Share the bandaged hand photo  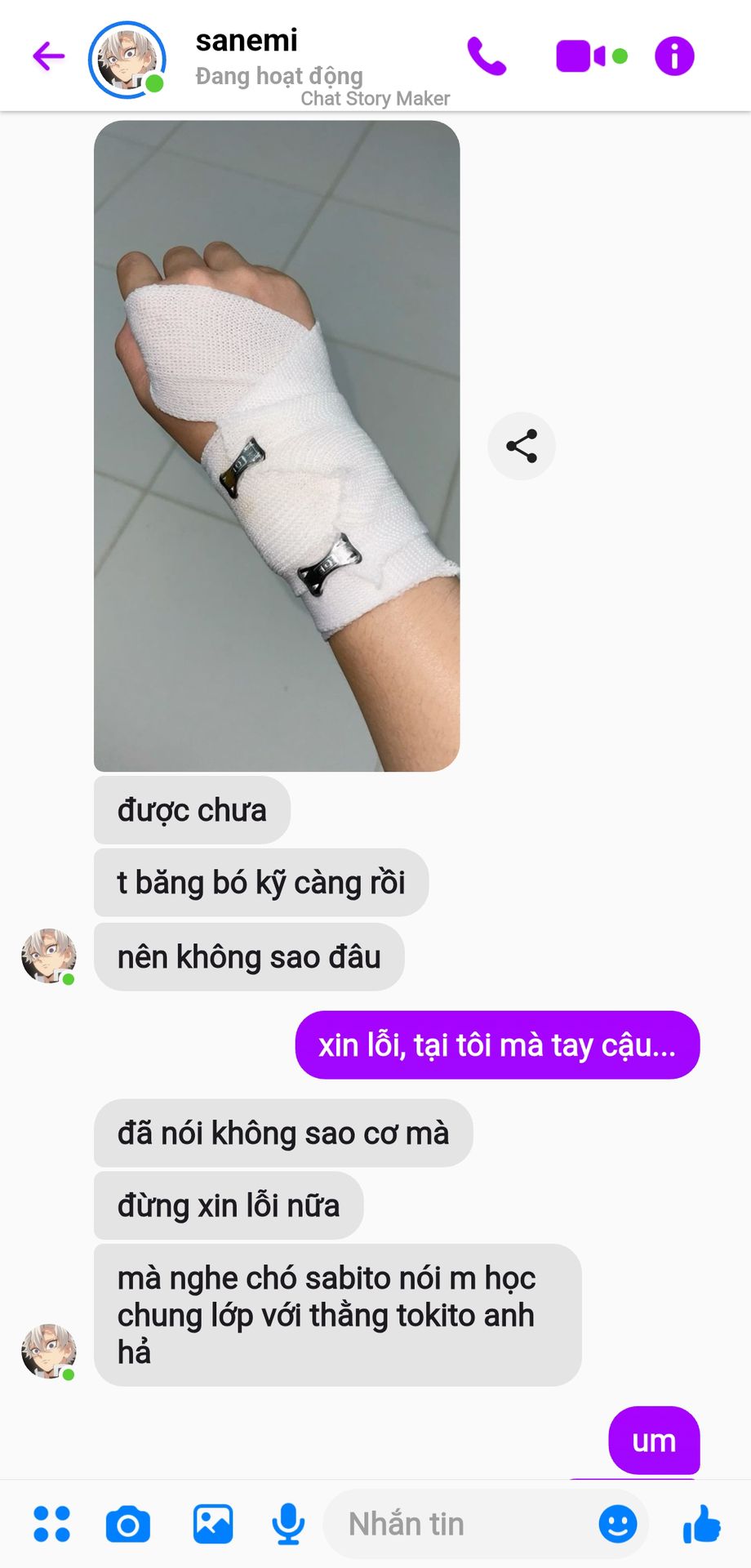pos(522,446)
